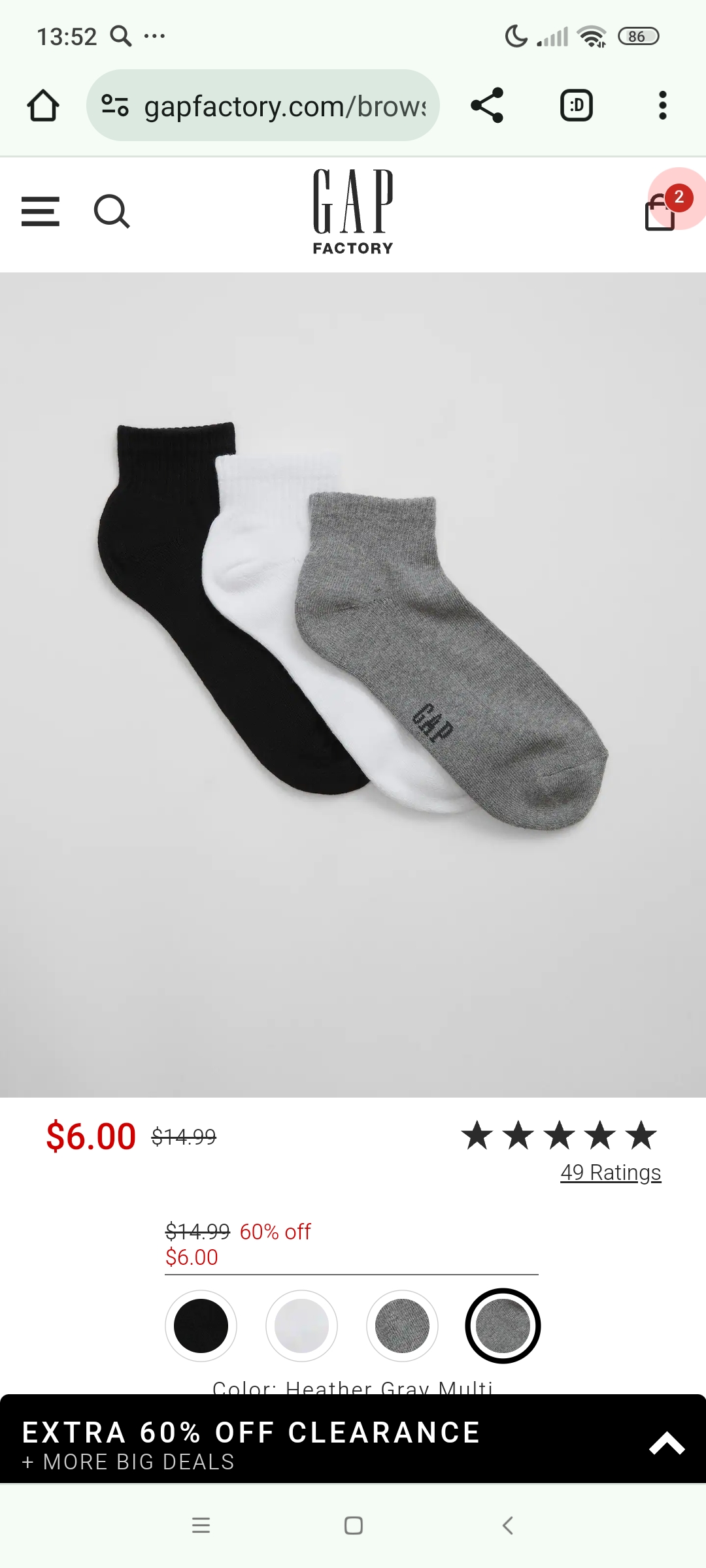
Task: Open recent apps from the navigation bar
Action: pyautogui.click(x=201, y=1526)
